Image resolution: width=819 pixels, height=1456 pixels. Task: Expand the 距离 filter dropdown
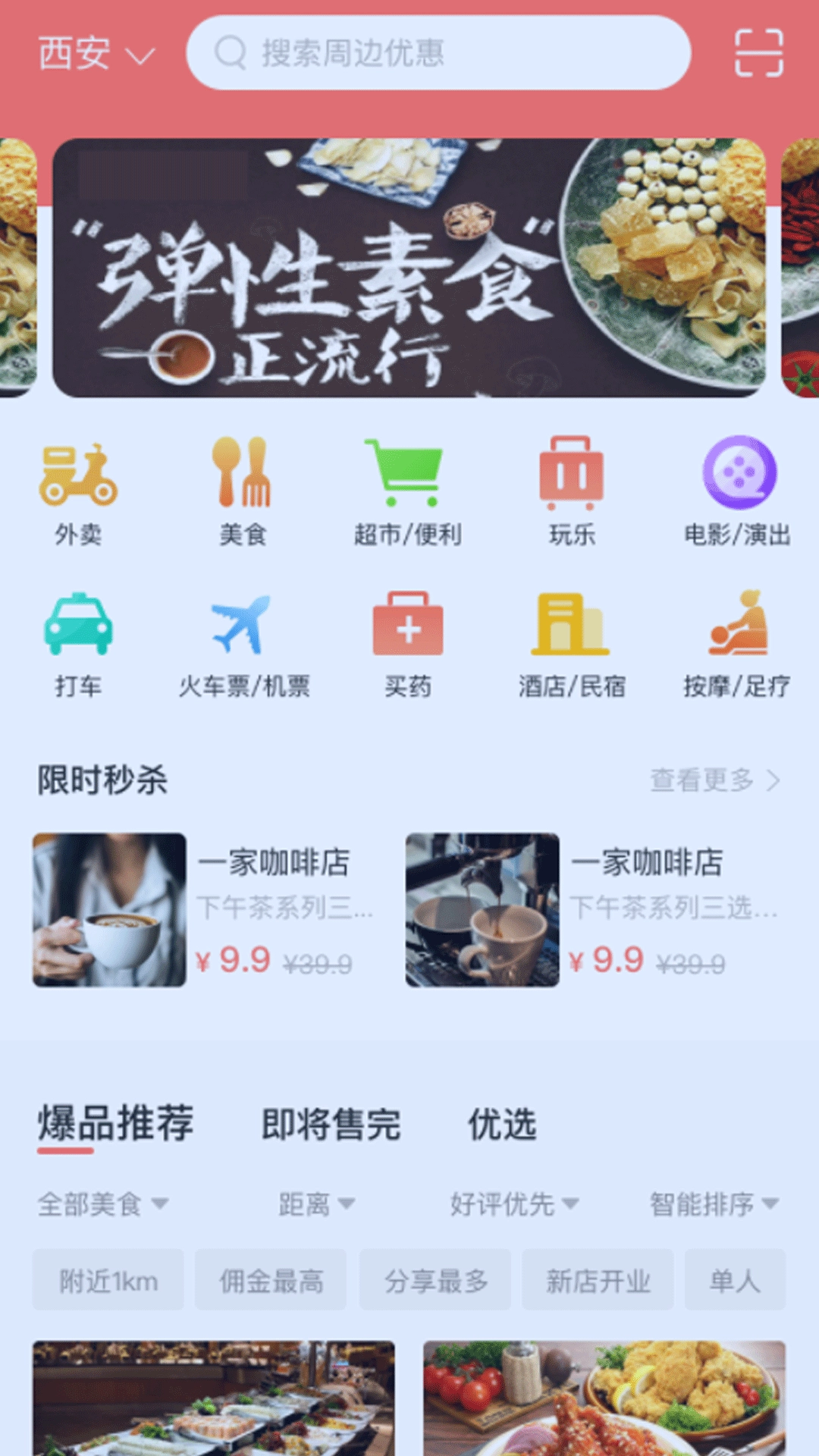(315, 1203)
